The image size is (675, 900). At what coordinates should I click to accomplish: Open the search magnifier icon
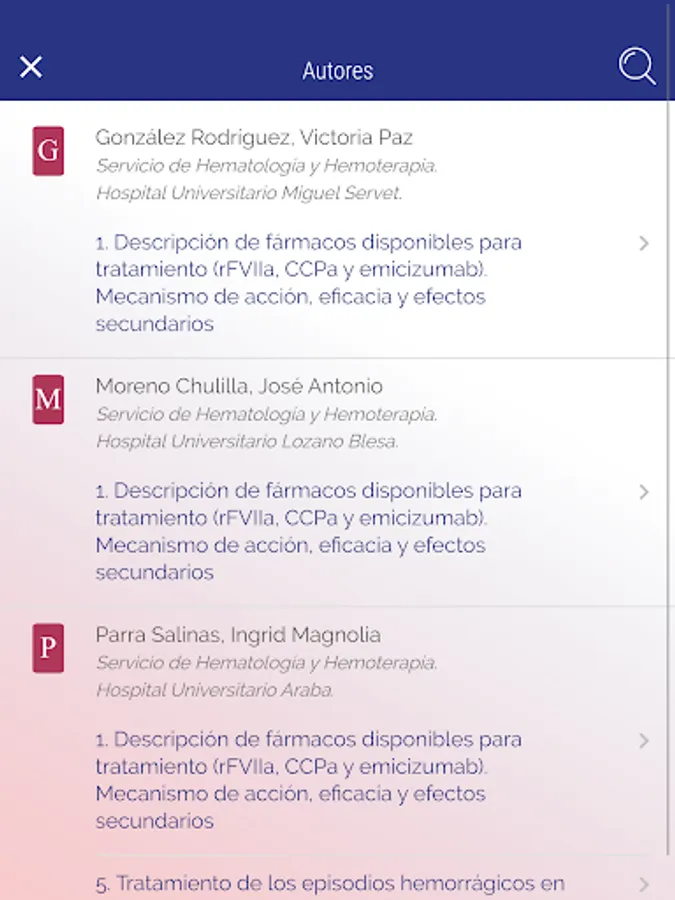pos(637,67)
